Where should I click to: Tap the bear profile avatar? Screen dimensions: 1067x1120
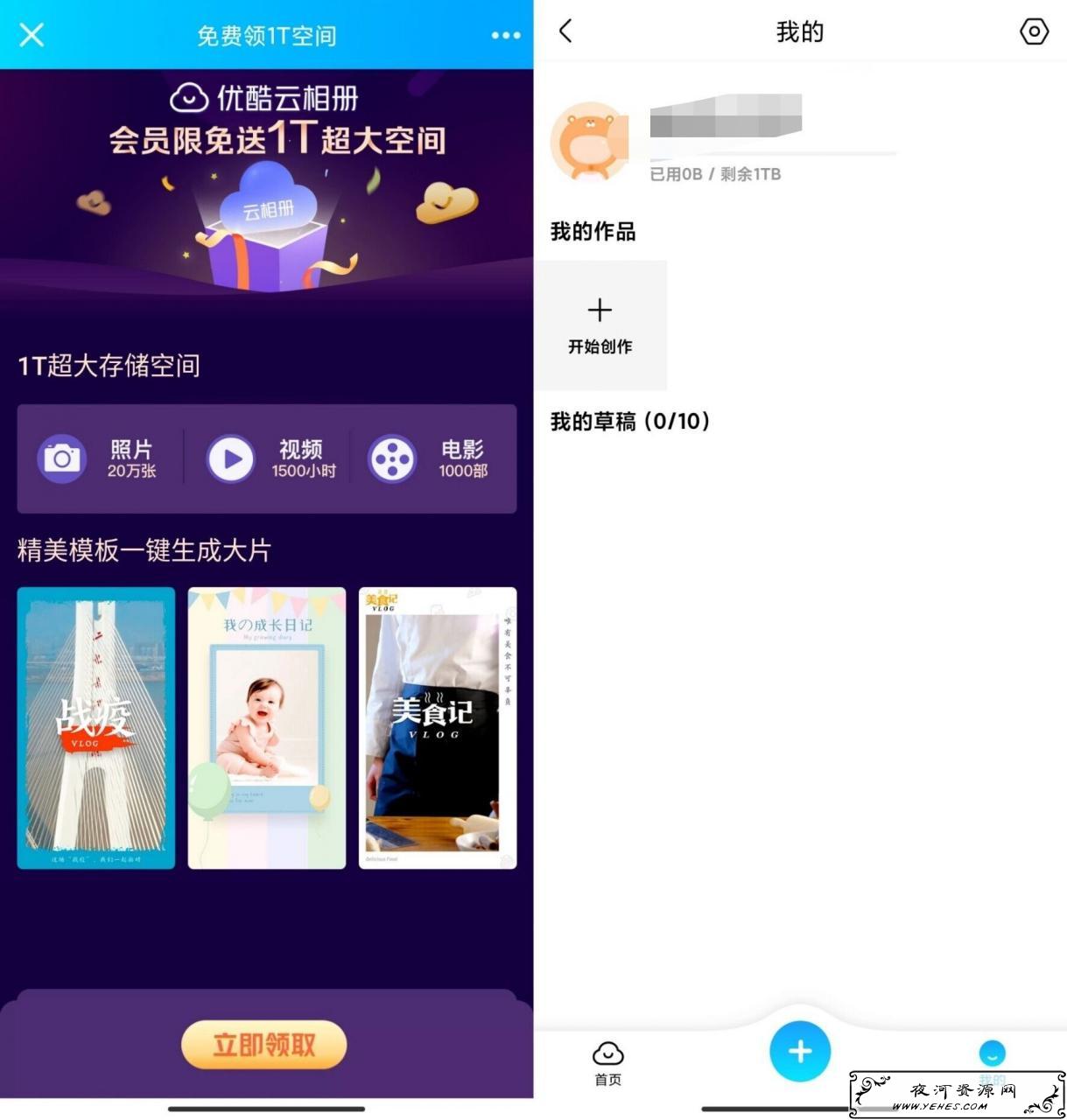(x=589, y=141)
